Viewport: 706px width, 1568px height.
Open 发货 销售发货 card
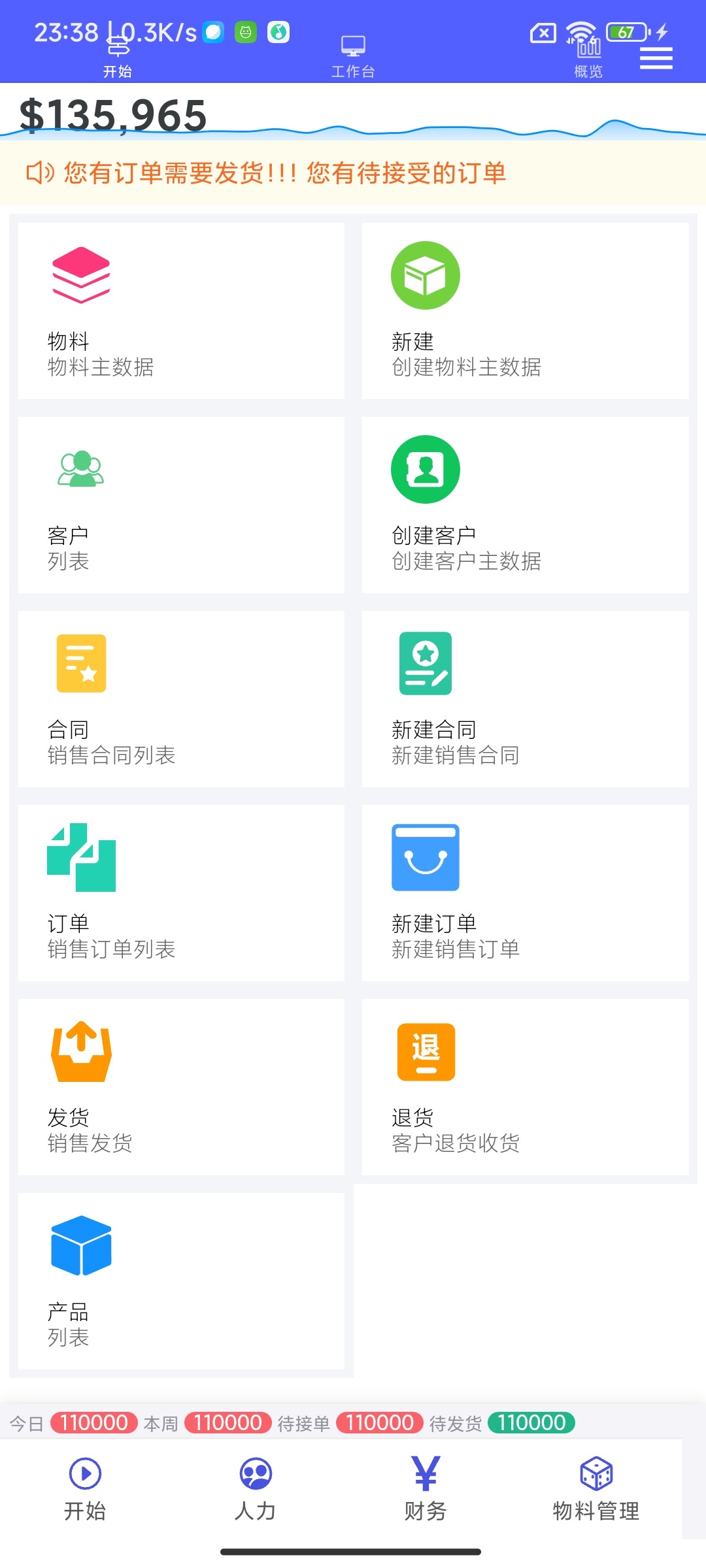(181, 1087)
